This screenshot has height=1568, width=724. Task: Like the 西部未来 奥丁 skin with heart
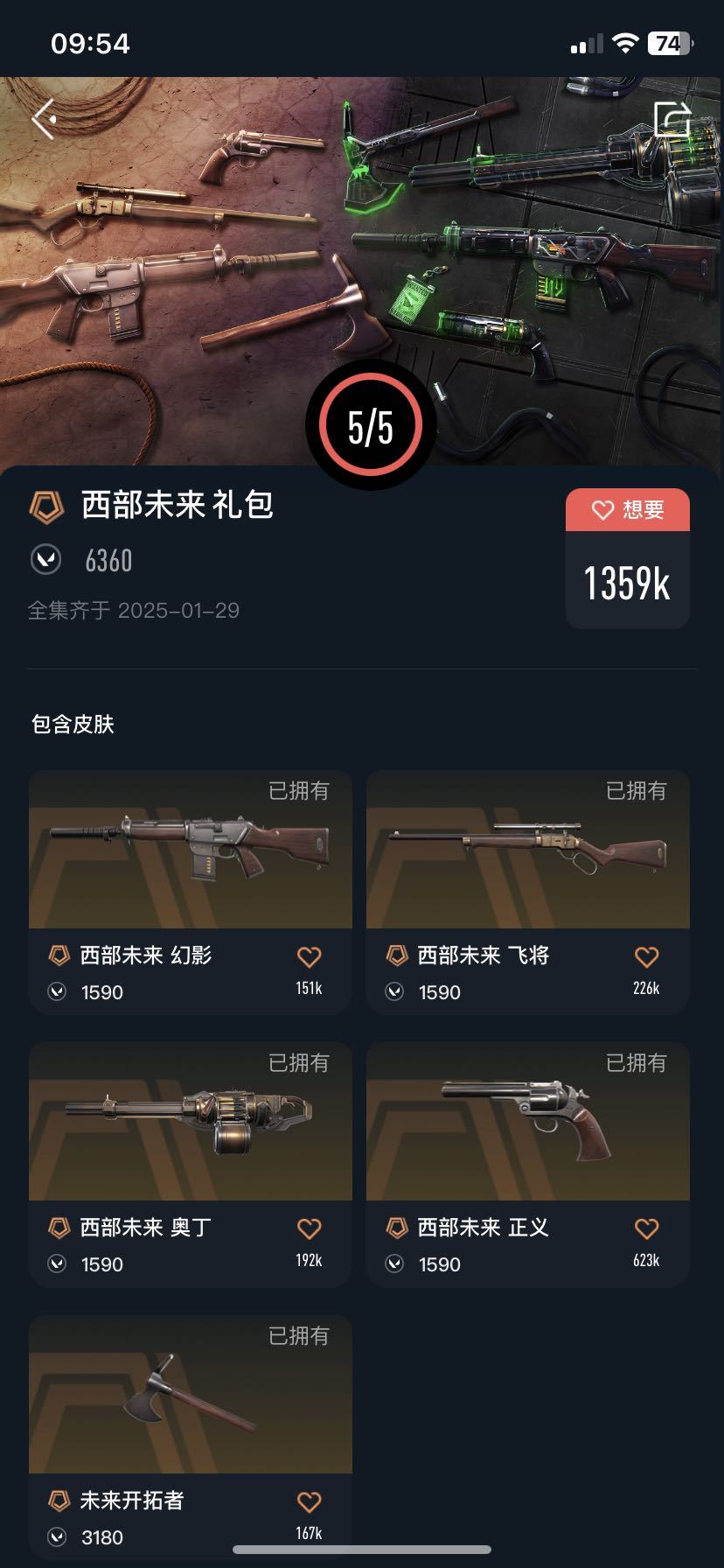(309, 1229)
